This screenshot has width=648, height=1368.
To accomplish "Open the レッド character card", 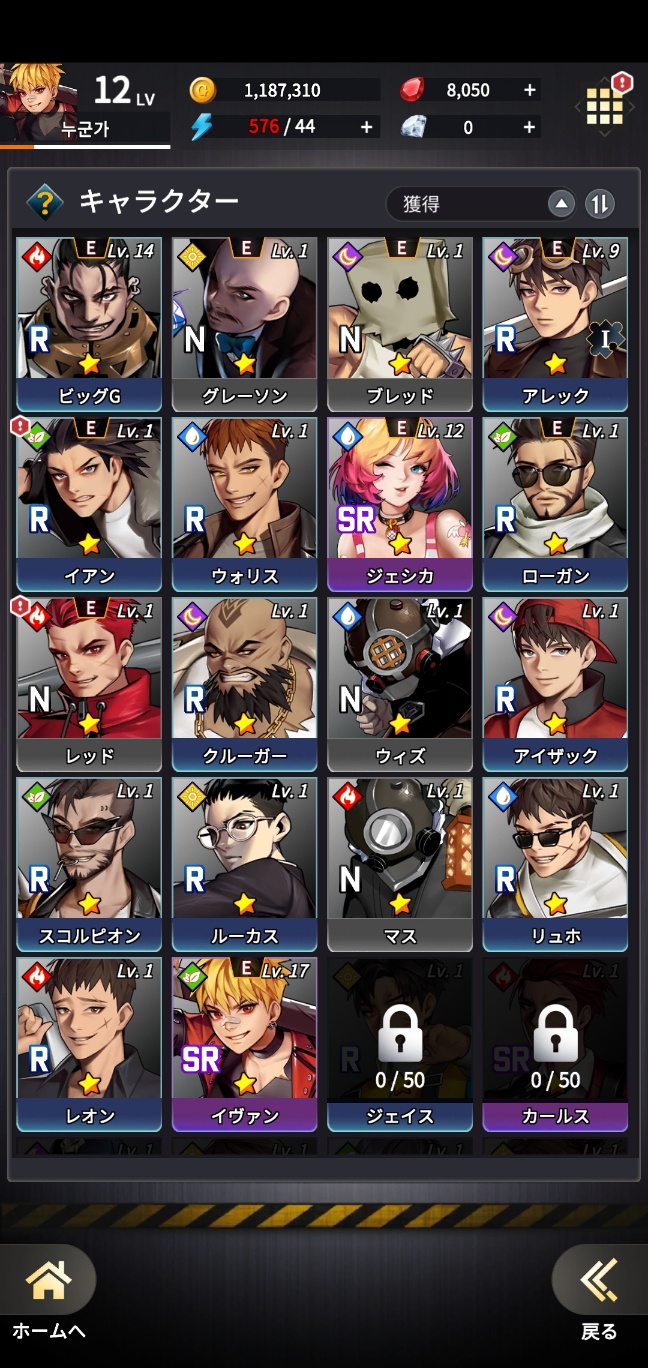I will point(89,682).
